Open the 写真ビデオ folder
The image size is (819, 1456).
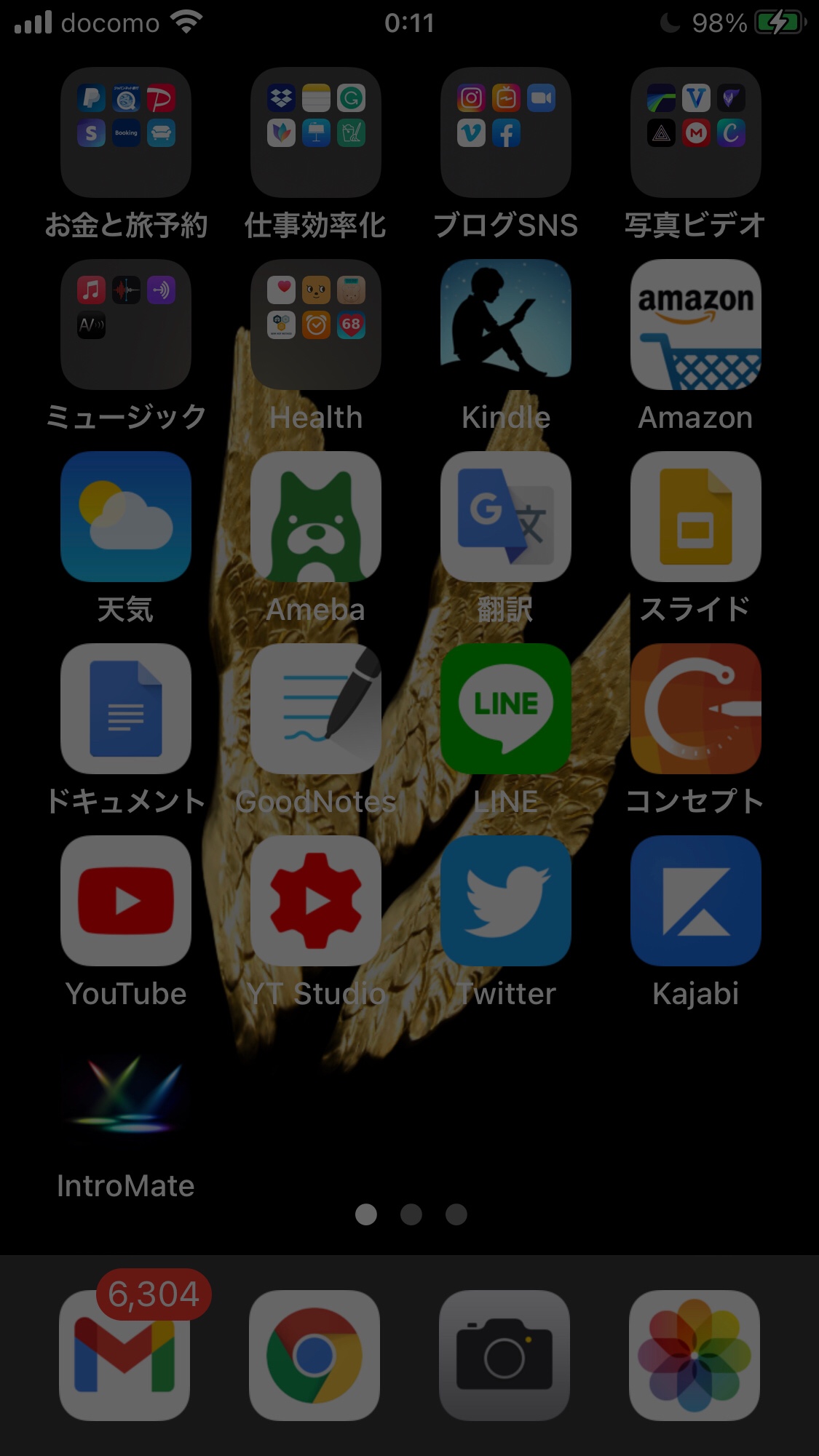695,132
